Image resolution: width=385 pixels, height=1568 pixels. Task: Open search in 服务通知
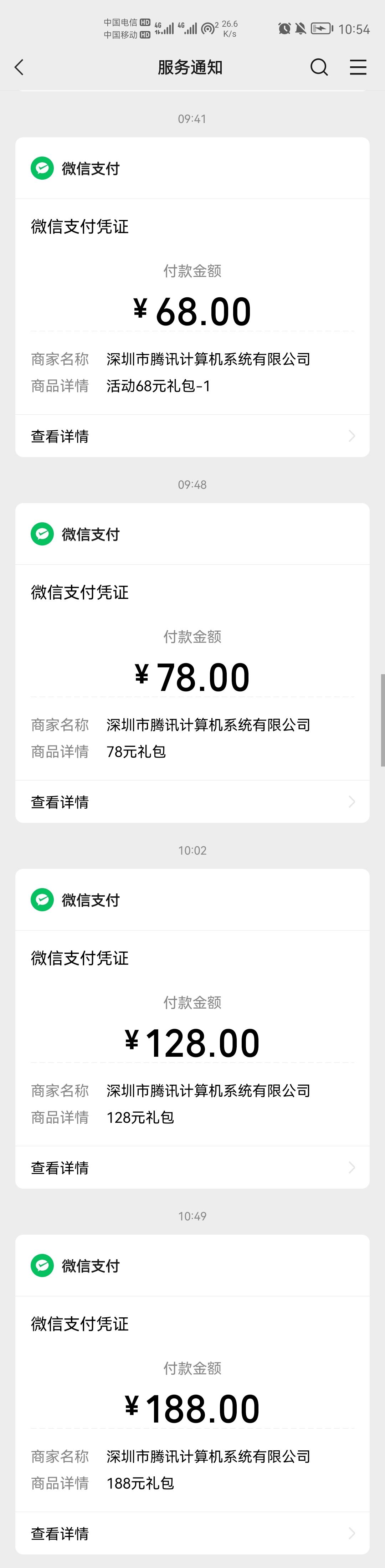(319, 67)
